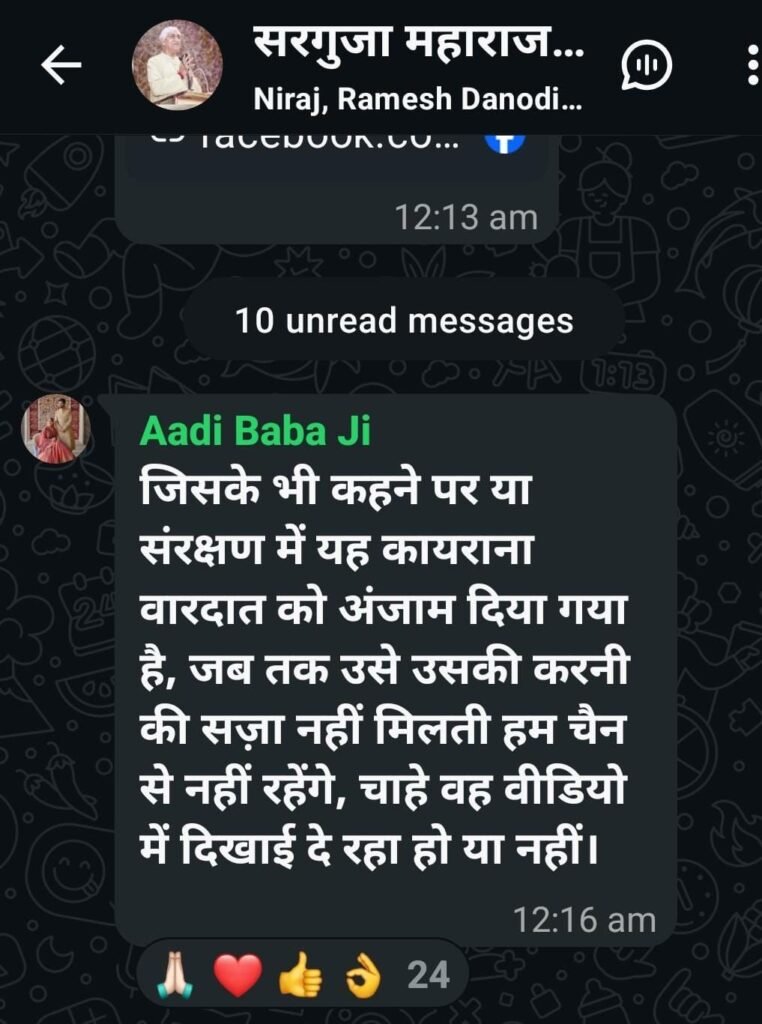Join the group voice chat
This screenshot has width=762, height=1024.
click(x=646, y=64)
